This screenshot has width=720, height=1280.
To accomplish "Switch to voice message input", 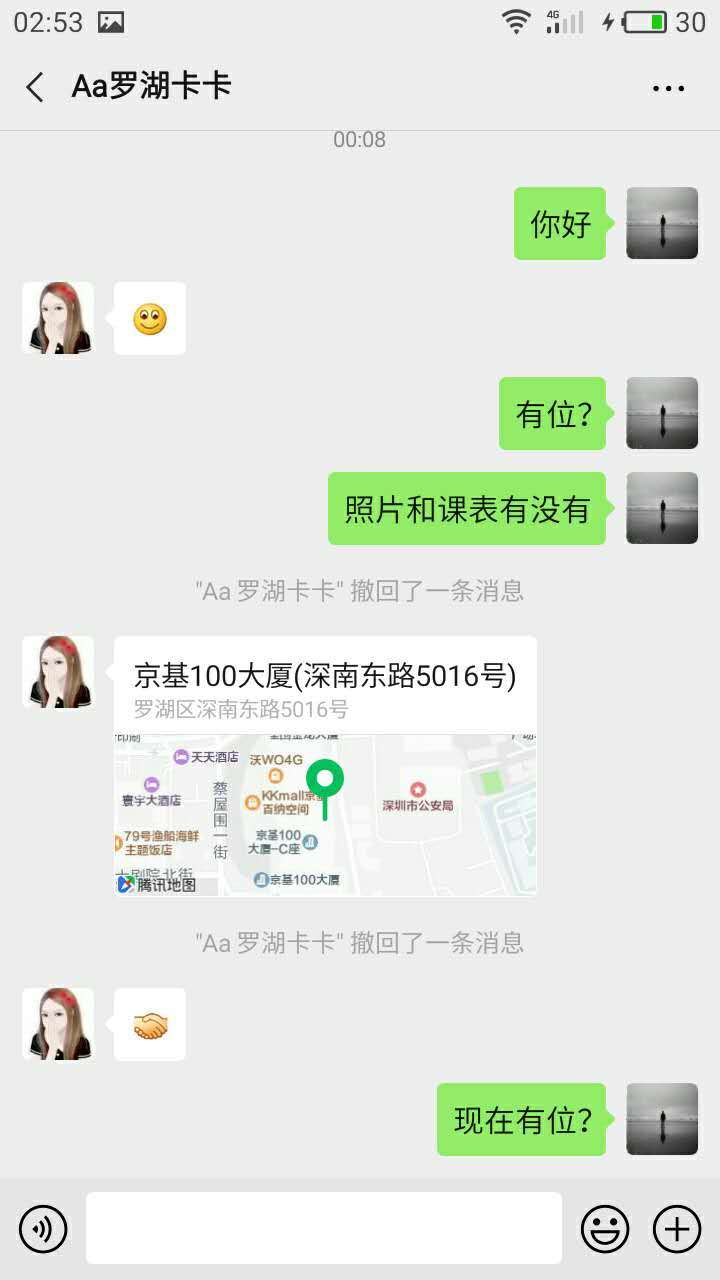I will tap(43, 1228).
